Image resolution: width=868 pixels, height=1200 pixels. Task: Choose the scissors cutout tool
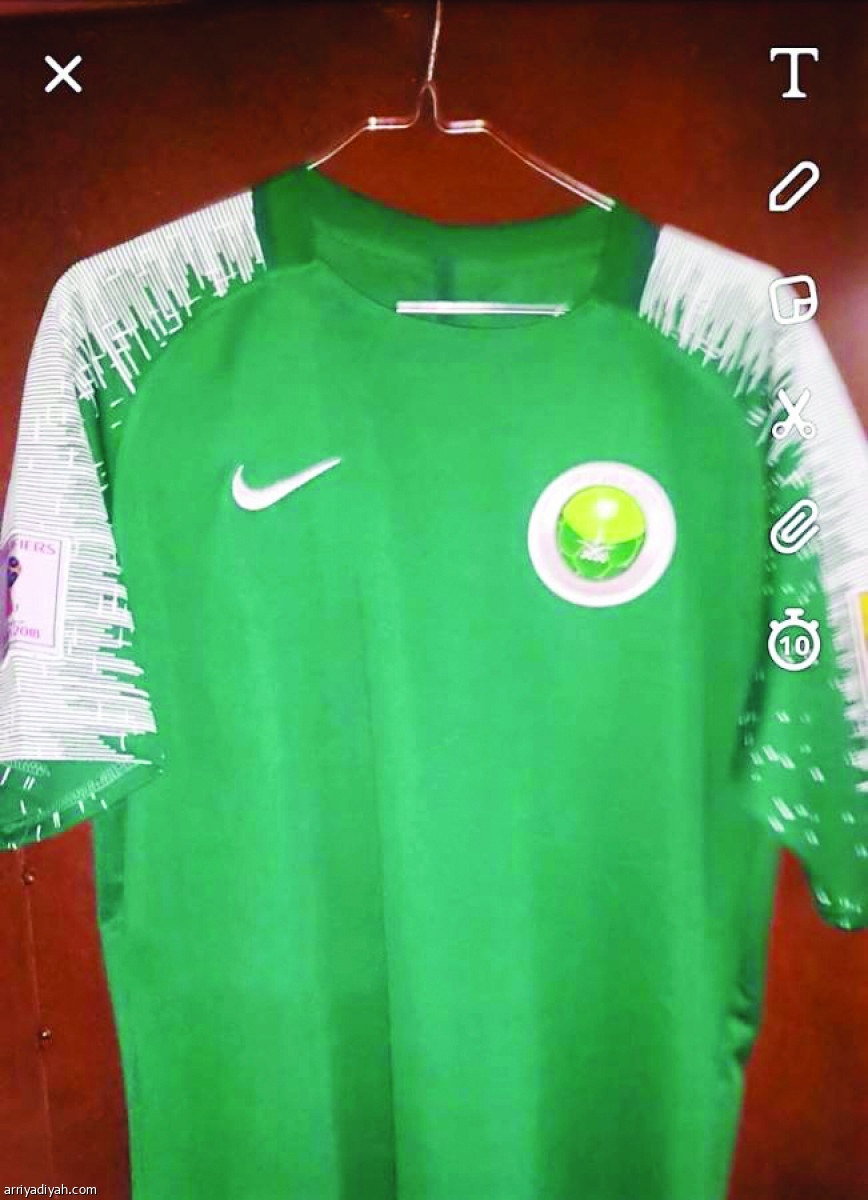tap(793, 415)
